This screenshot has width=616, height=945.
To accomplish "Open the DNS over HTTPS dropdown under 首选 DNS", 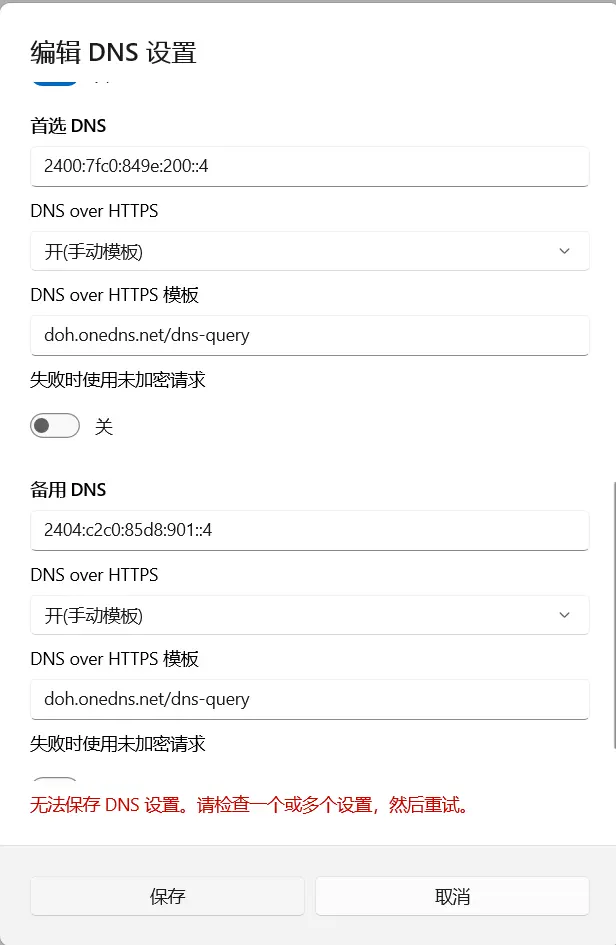I will pos(309,251).
